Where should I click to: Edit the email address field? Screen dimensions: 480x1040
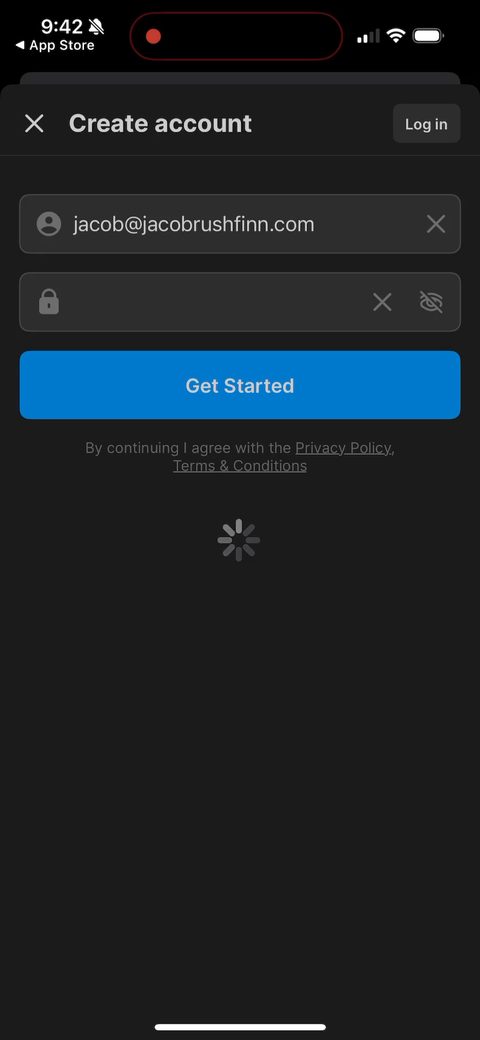point(240,224)
